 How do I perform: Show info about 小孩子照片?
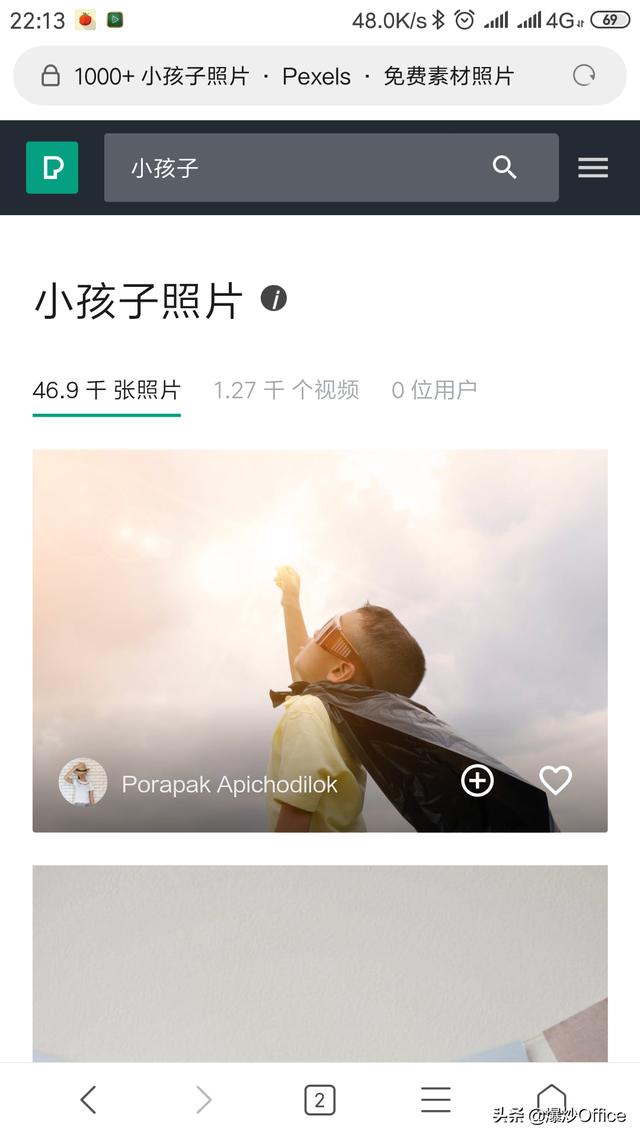[x=274, y=298]
